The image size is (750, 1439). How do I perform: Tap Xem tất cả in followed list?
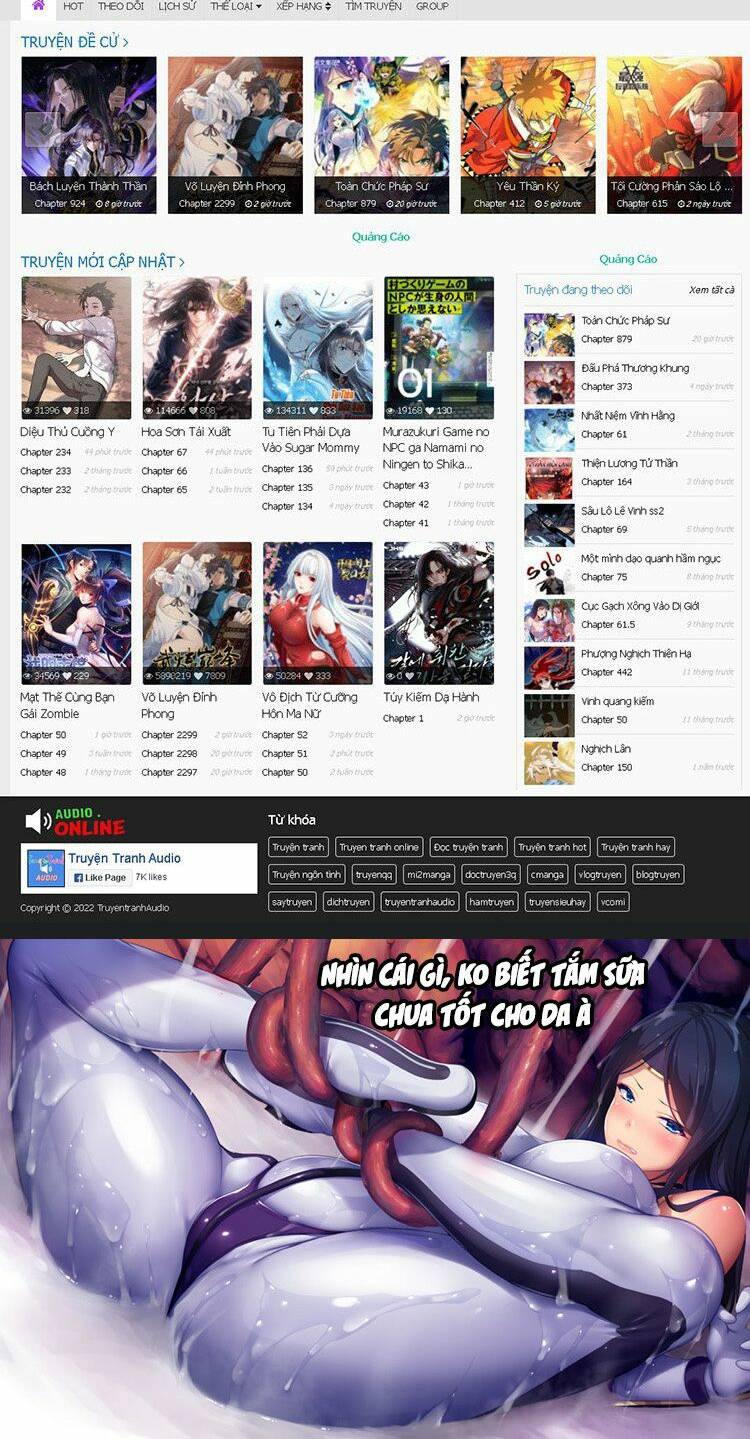pyautogui.click(x=711, y=290)
